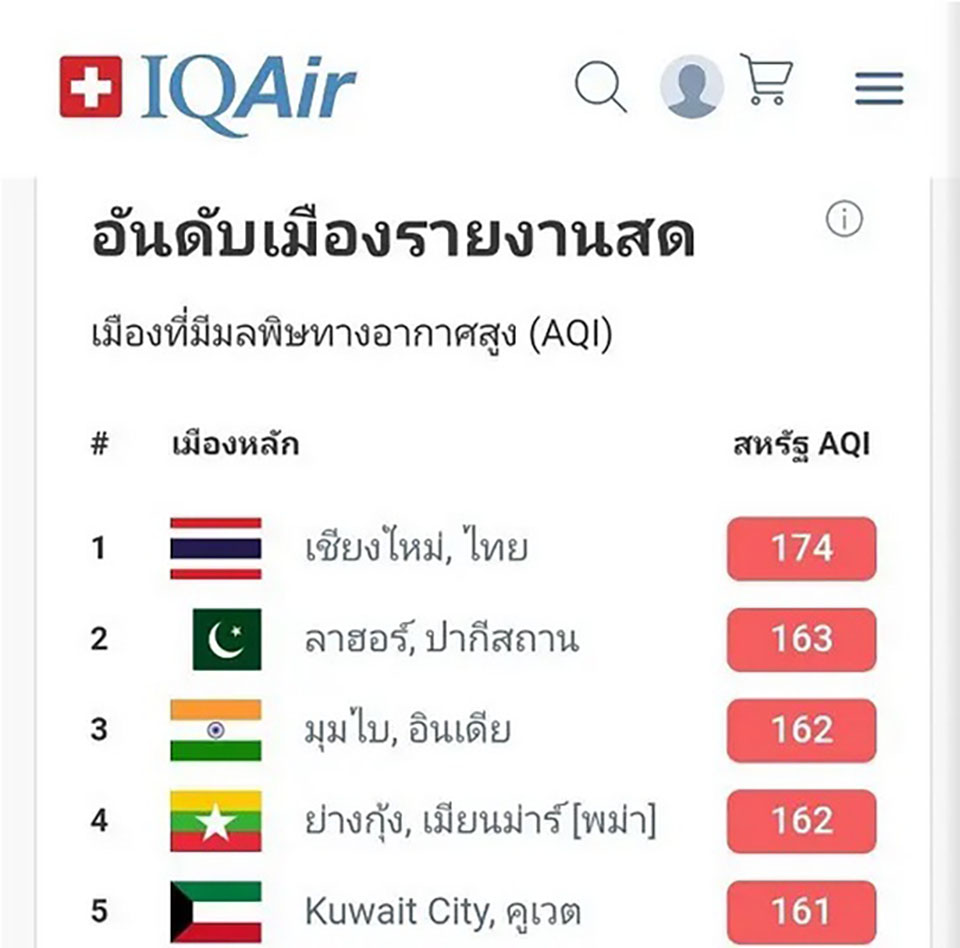This screenshot has width=960, height=948.
Task: Open the ลาฮอร์, ปากีสถาน ranking row
Action: [441, 639]
